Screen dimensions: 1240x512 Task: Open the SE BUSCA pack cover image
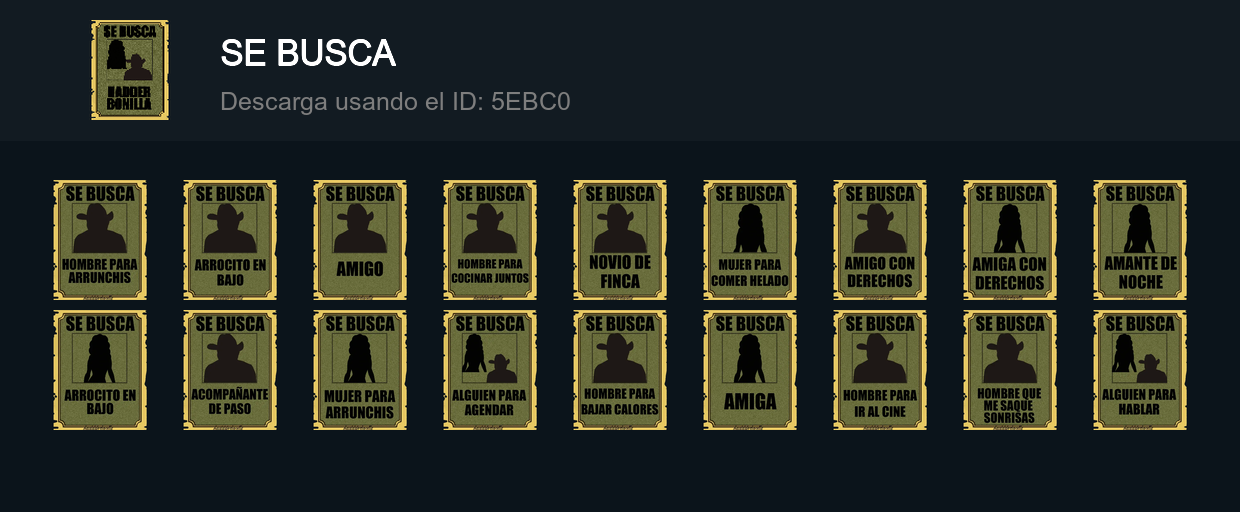click(x=130, y=70)
